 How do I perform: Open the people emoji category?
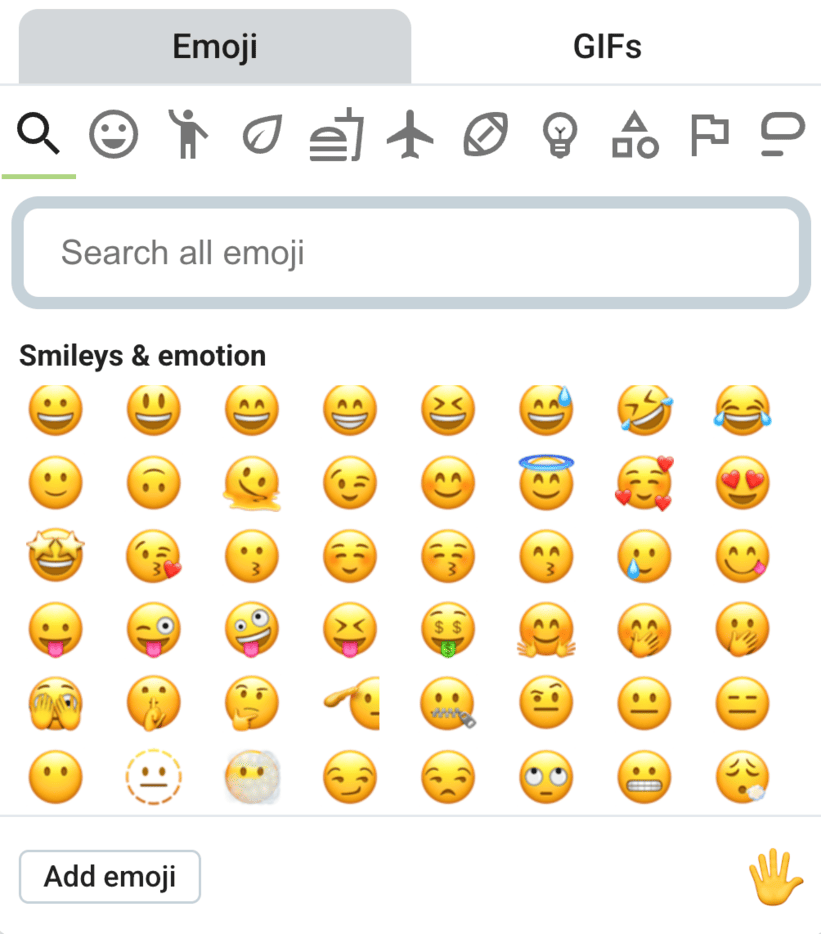point(186,134)
